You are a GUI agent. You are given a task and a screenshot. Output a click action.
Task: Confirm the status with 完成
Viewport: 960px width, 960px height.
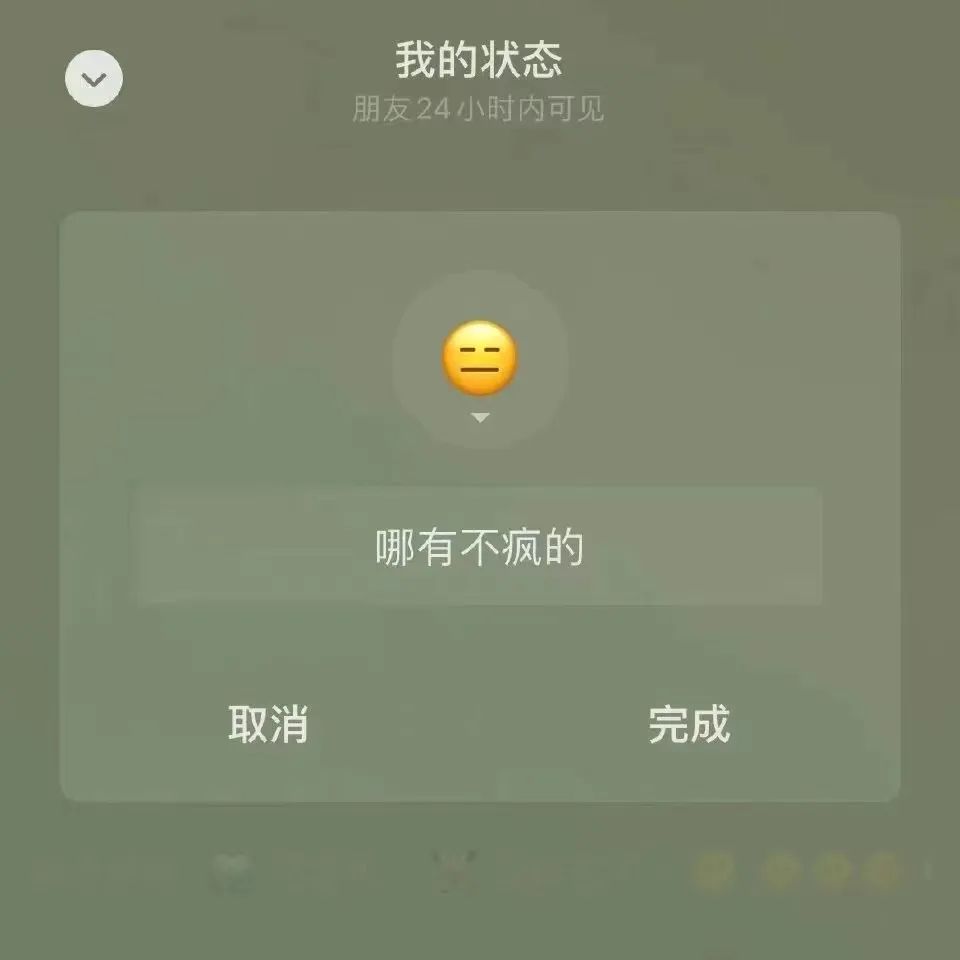689,724
